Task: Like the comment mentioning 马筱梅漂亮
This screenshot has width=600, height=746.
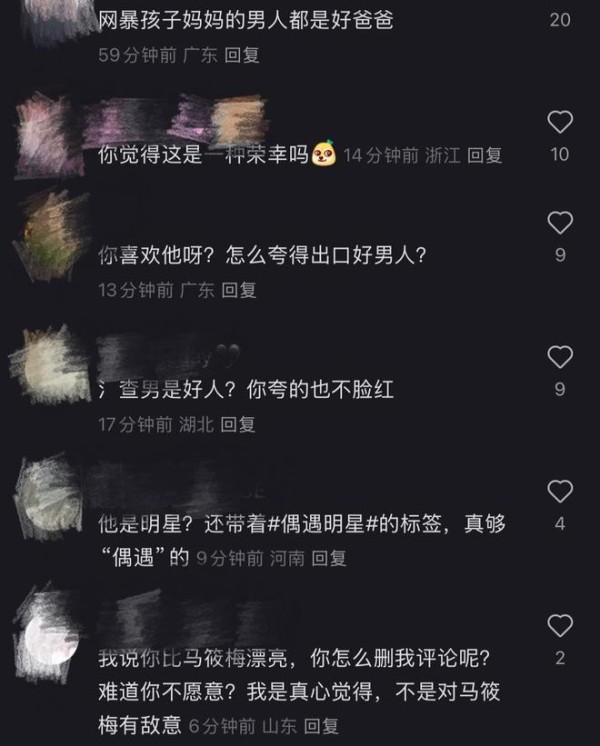Action: click(x=561, y=626)
